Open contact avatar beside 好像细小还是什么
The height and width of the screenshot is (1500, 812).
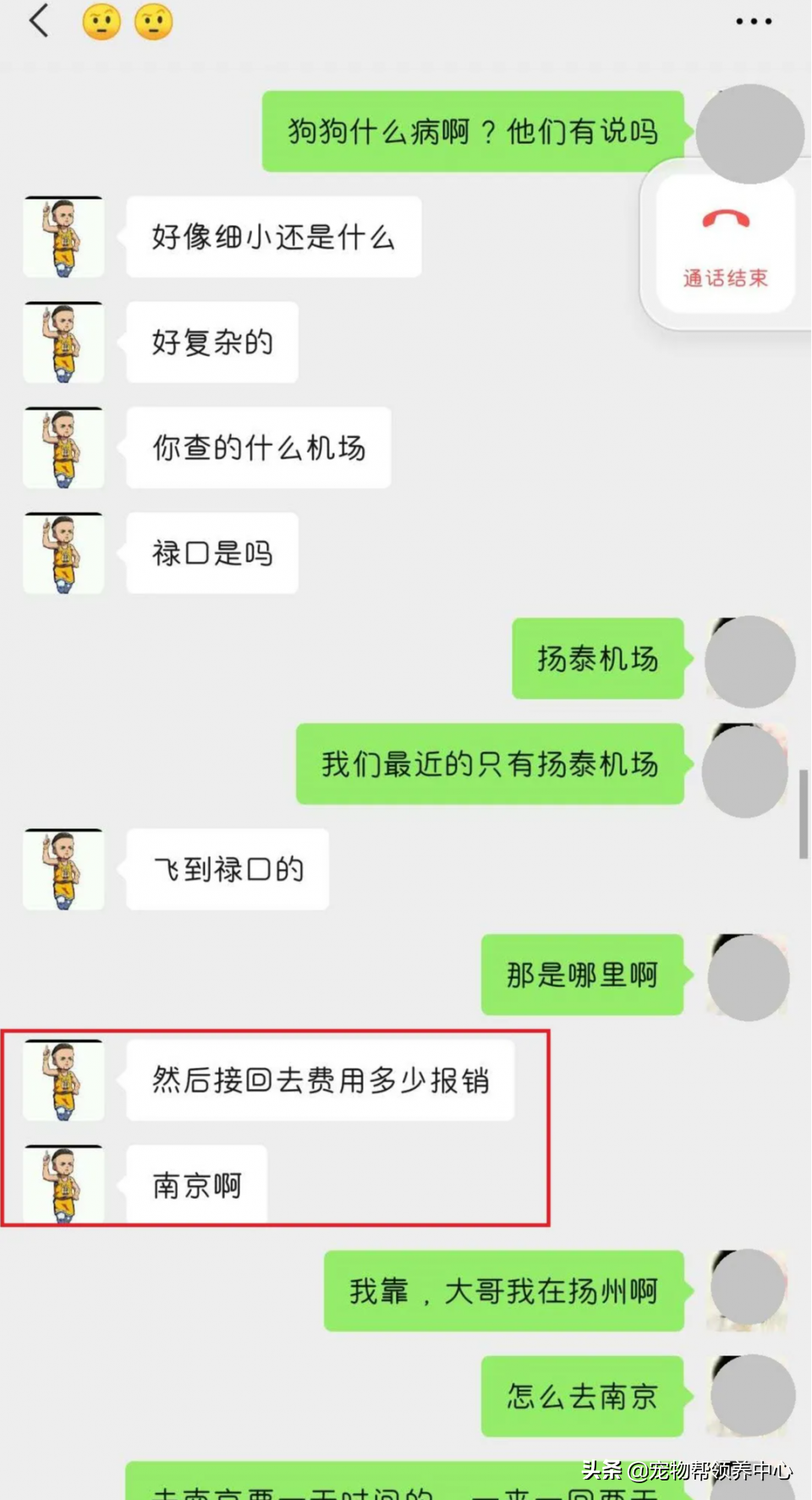point(63,237)
